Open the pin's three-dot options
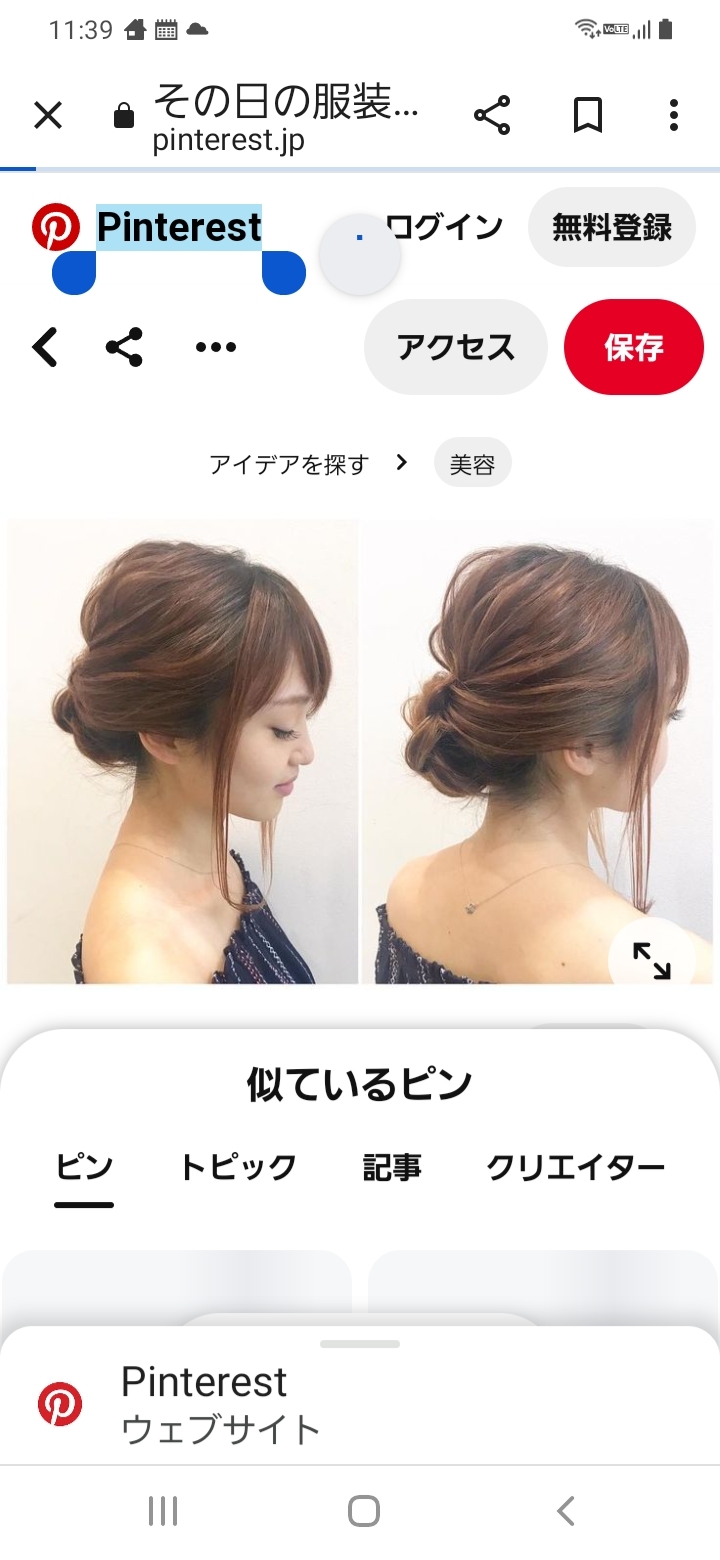The width and height of the screenshot is (720, 1560). tap(216, 348)
